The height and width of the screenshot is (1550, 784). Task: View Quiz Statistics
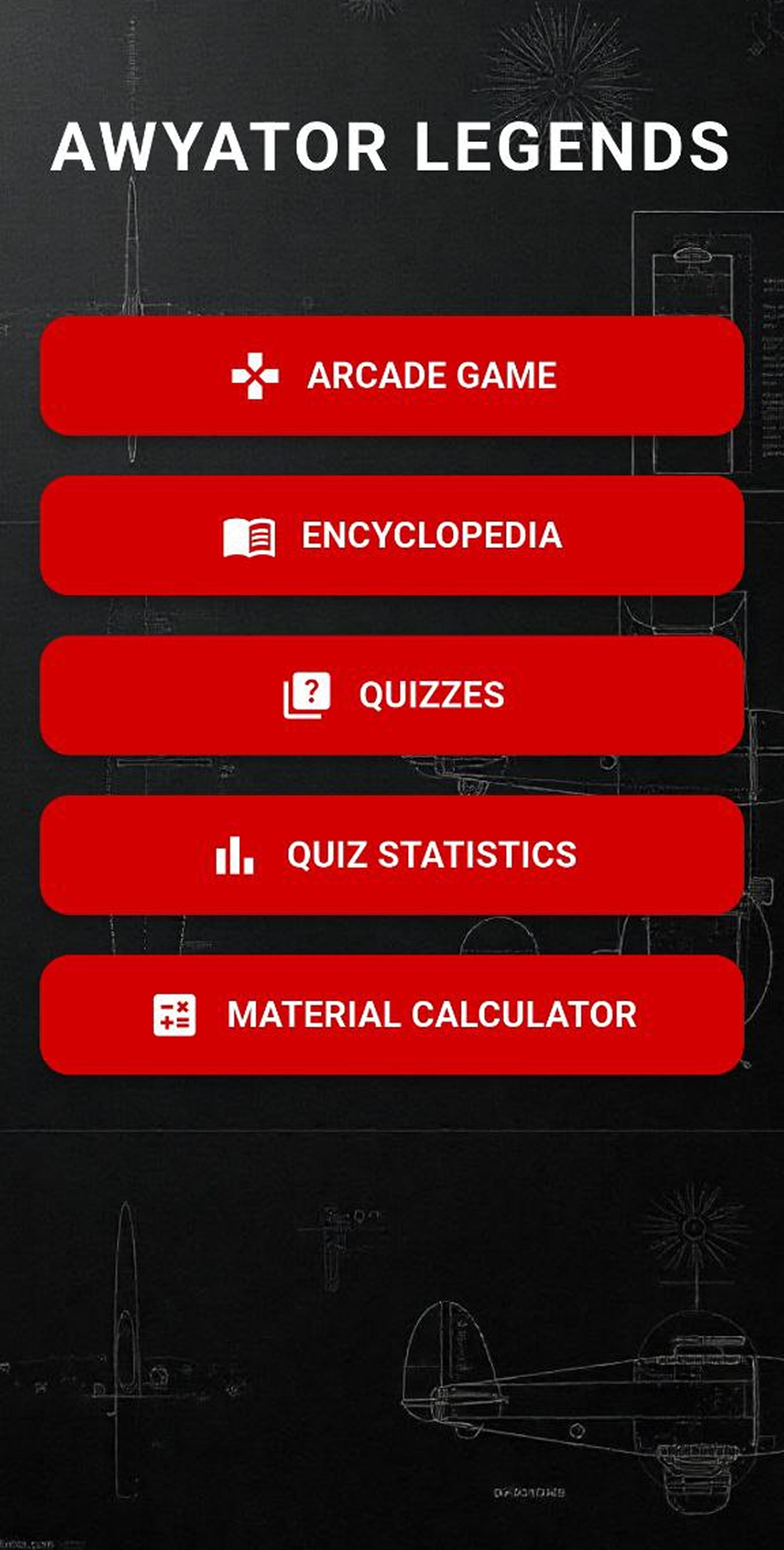pyautogui.click(x=392, y=854)
